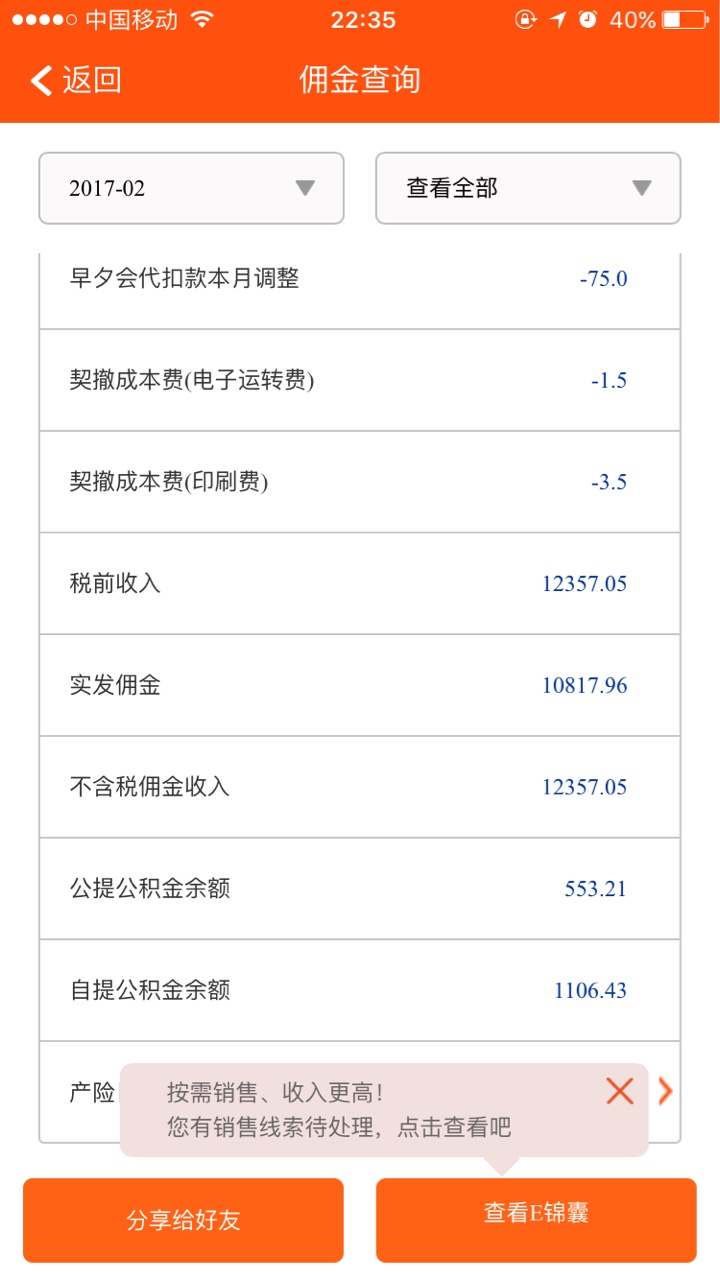Open the 2017-02 month dropdown

[191, 188]
